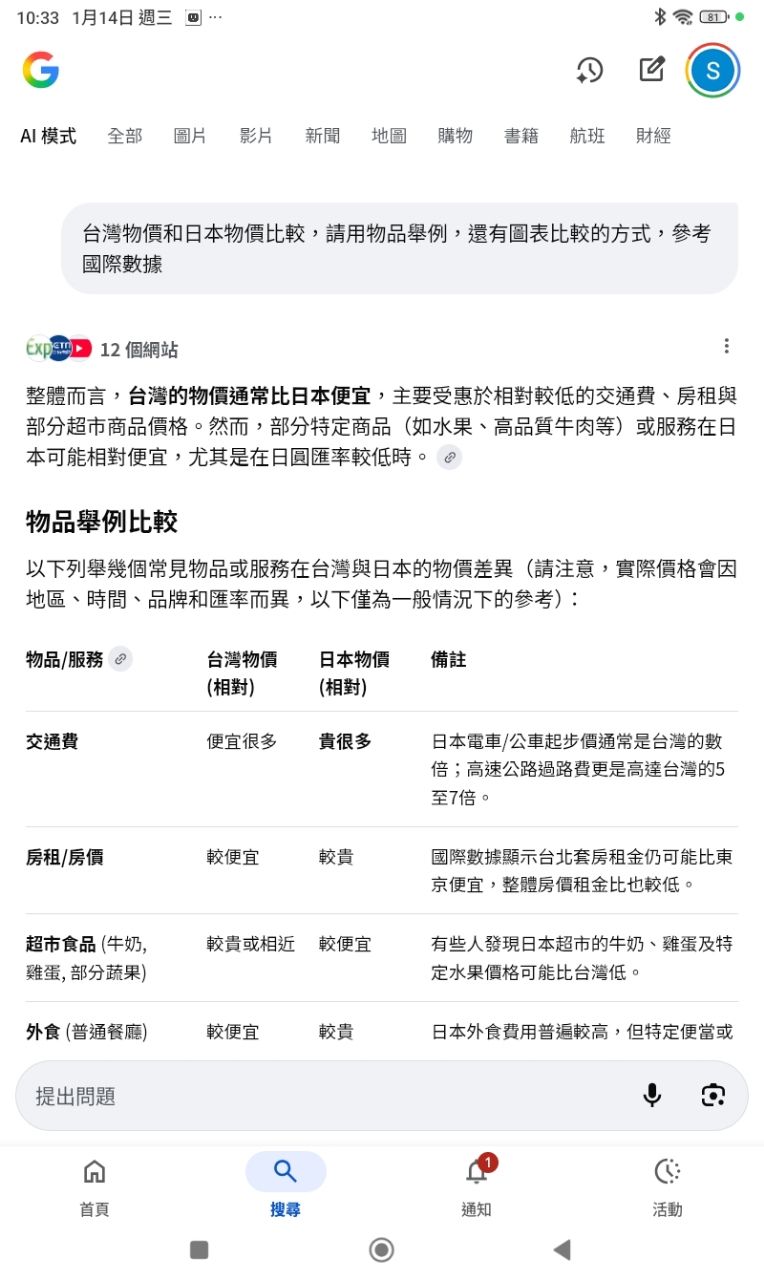Switch to the 購物 tab
The height and width of the screenshot is (1280, 764).
click(x=455, y=136)
